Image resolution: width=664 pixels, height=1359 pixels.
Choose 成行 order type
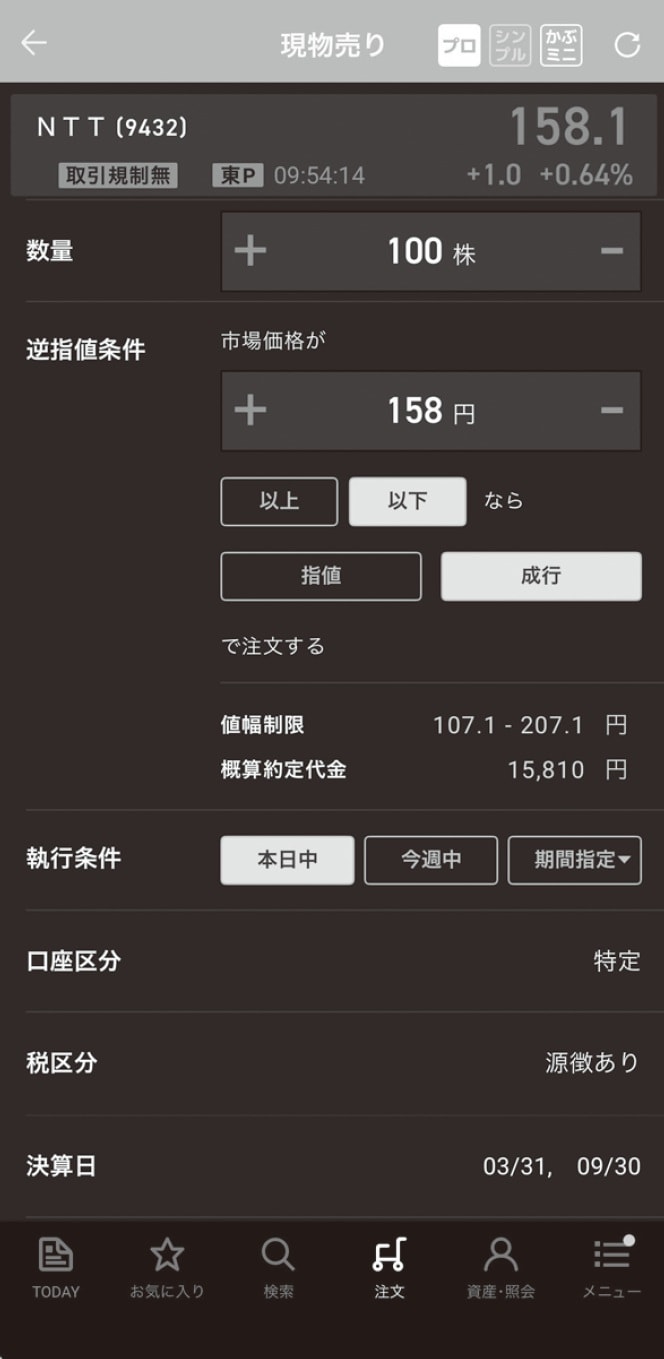(541, 576)
